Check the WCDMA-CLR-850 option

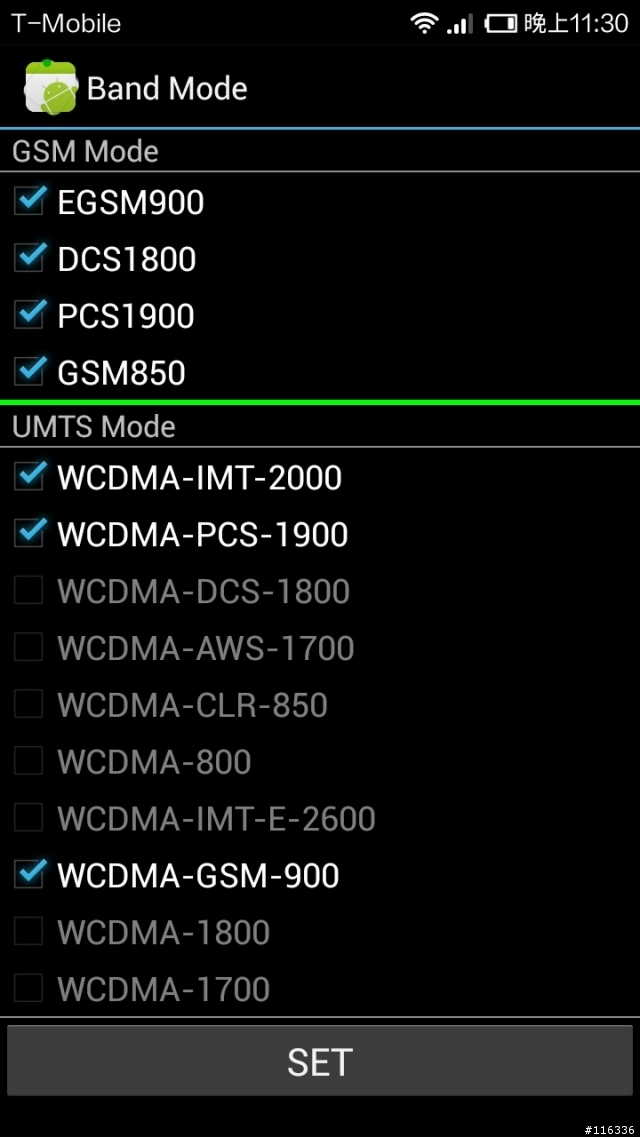click(x=29, y=705)
